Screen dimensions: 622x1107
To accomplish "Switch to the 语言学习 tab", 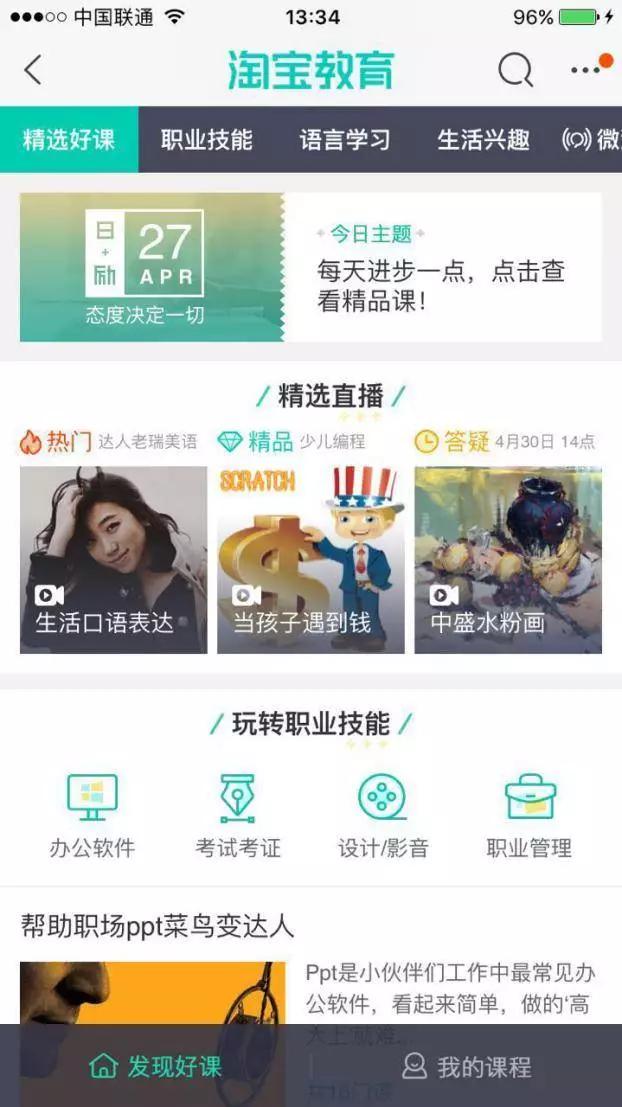I will (345, 140).
